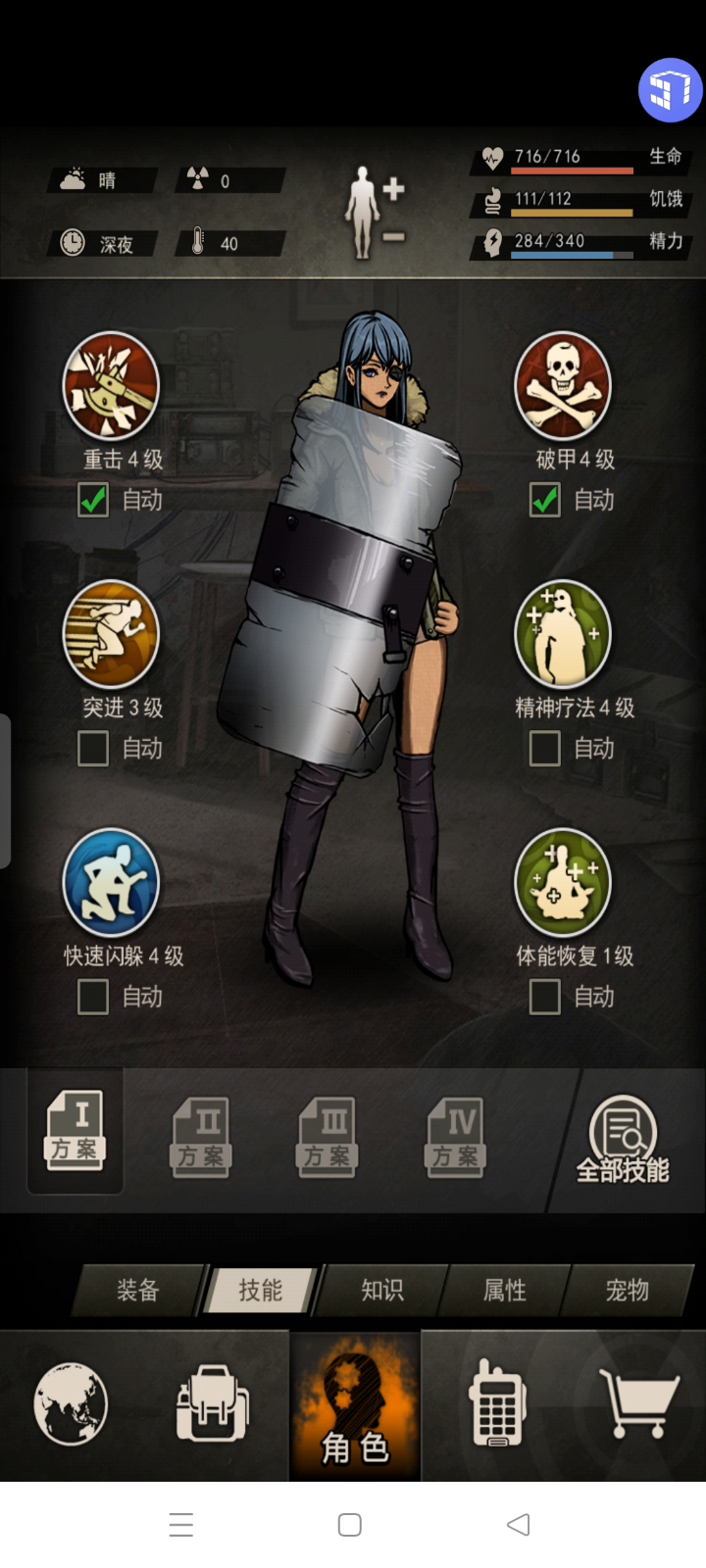Switch to 方案 IV
The height and width of the screenshot is (1568, 706).
pyautogui.click(x=456, y=1137)
